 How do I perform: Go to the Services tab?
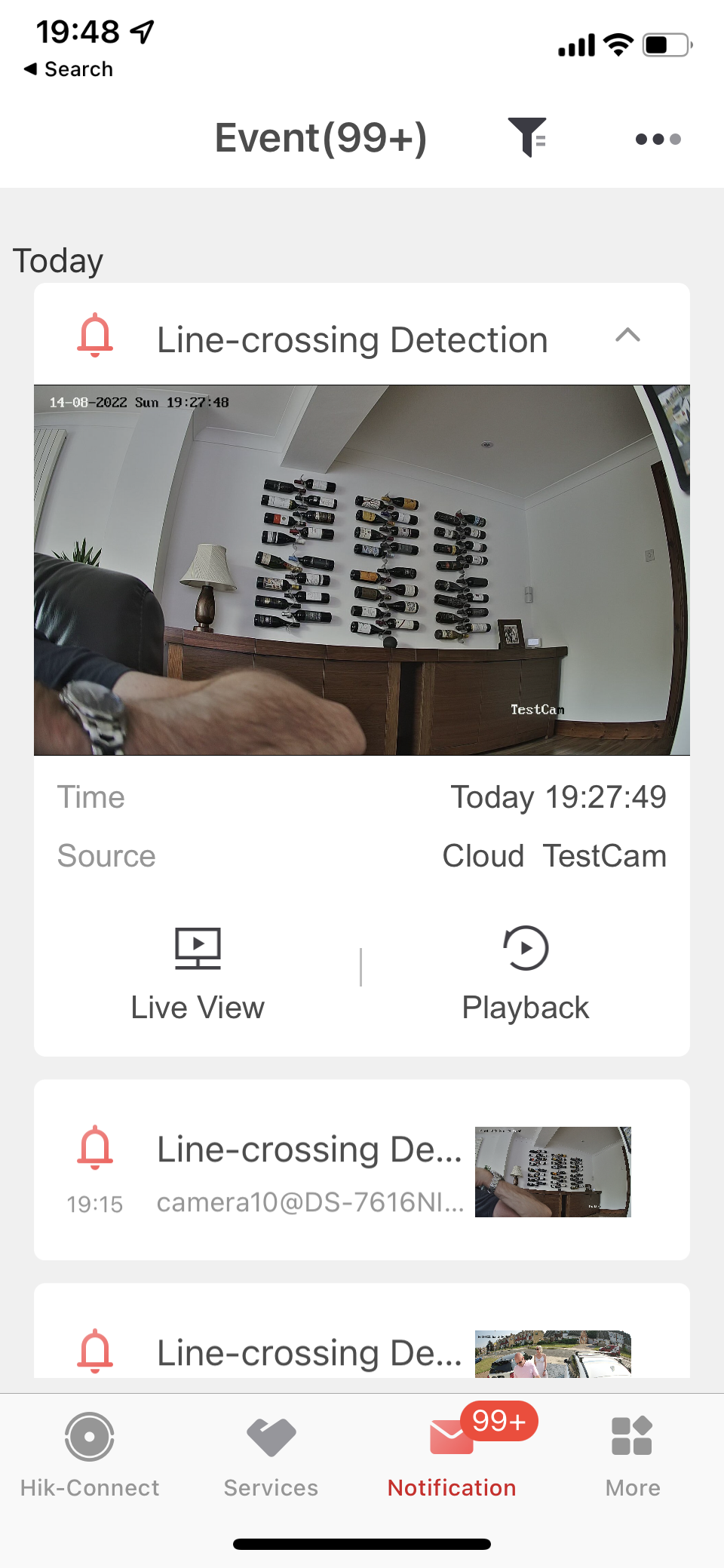(271, 1454)
